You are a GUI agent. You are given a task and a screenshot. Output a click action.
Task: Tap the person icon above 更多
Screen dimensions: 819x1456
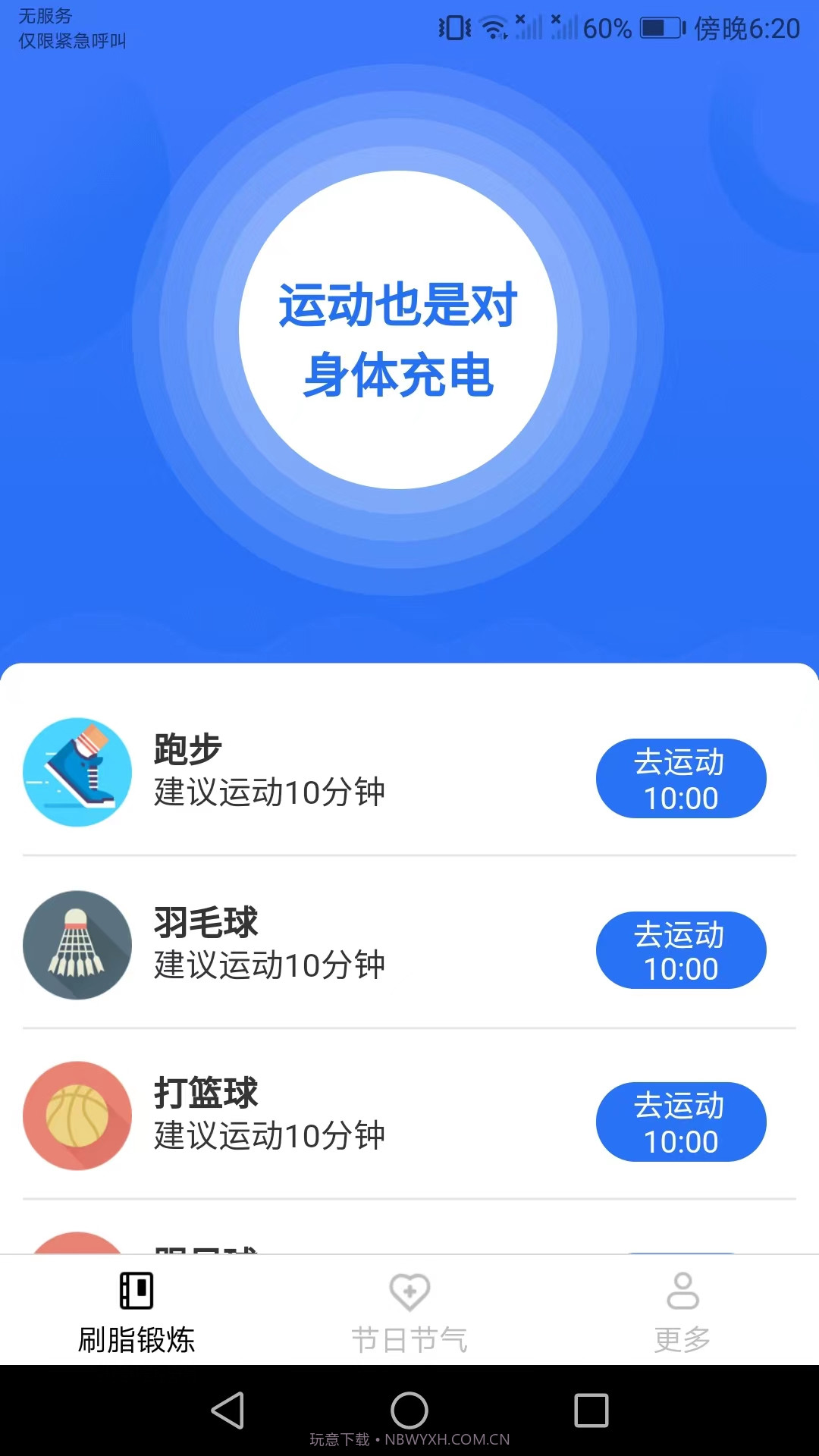(x=682, y=1289)
